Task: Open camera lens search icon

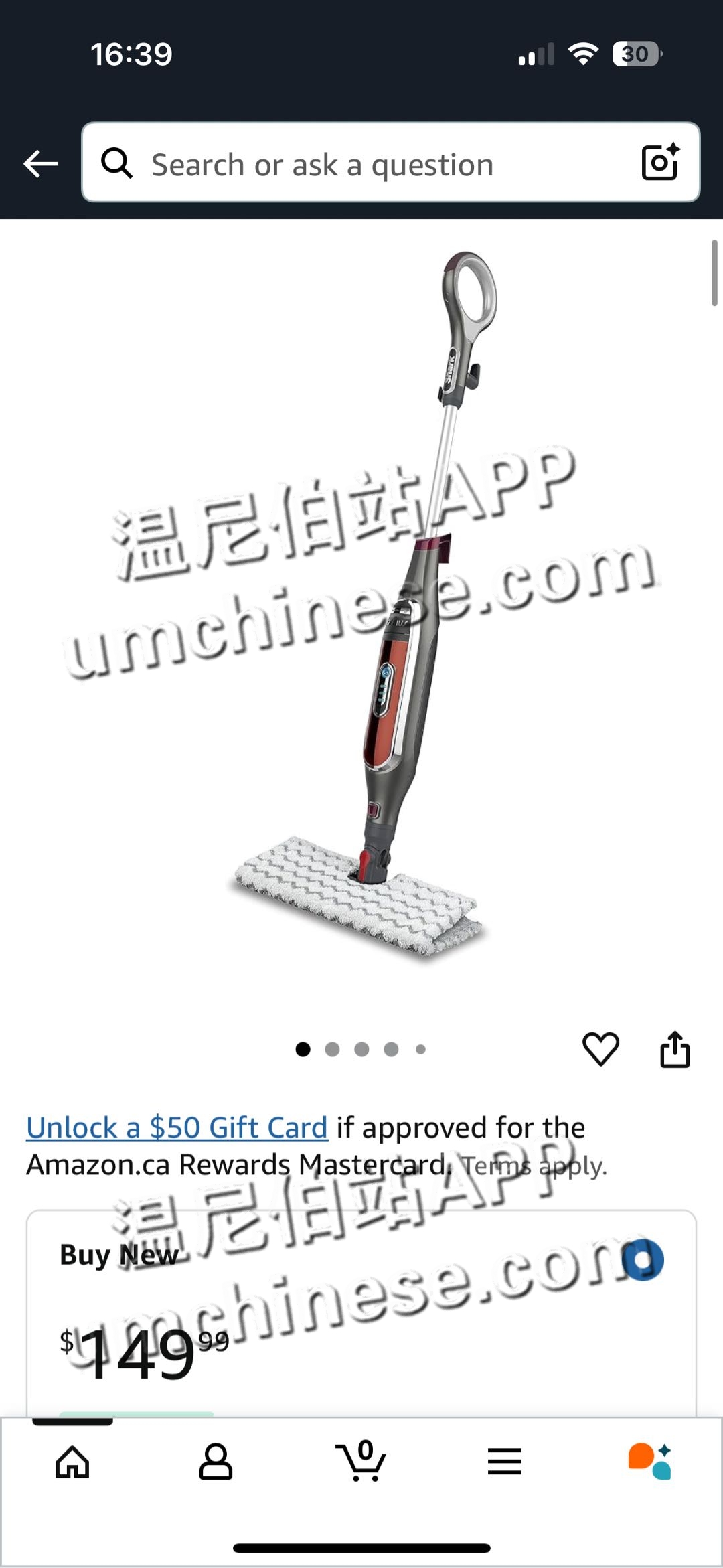Action: 660,162
